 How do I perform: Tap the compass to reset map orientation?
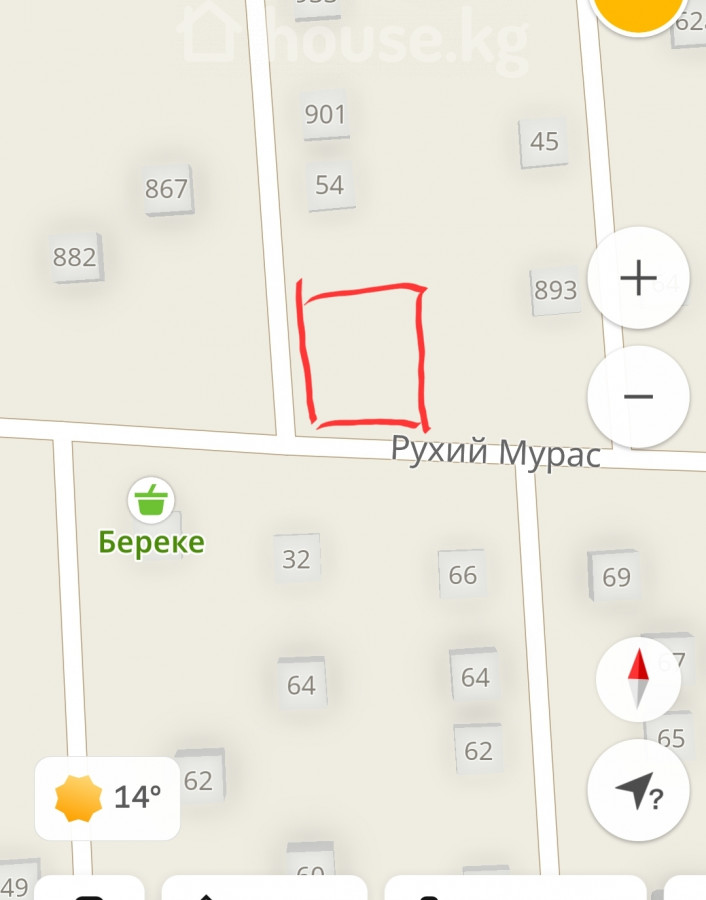638,680
